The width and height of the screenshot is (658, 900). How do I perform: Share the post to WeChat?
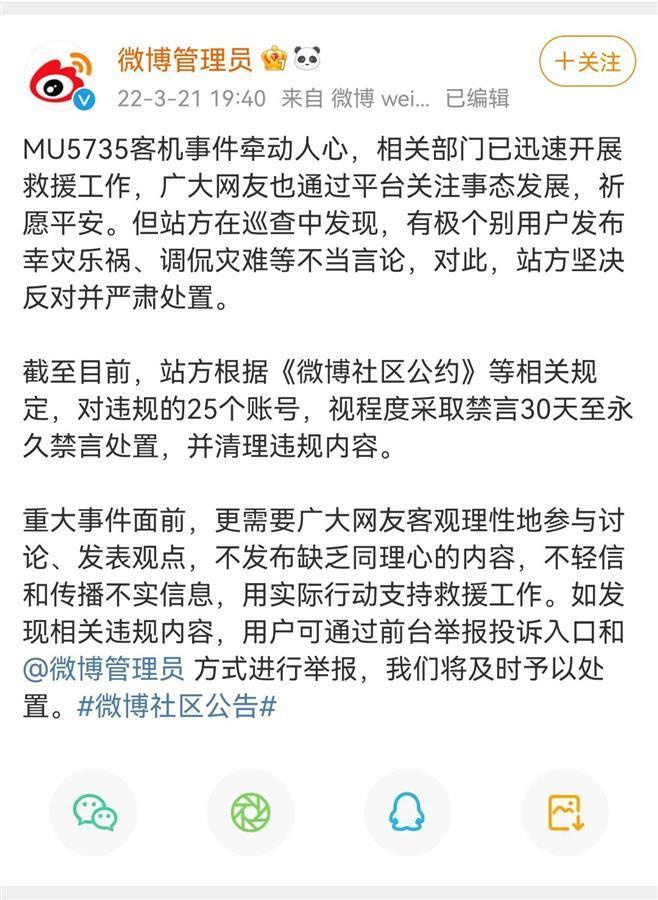pyautogui.click(x=93, y=812)
